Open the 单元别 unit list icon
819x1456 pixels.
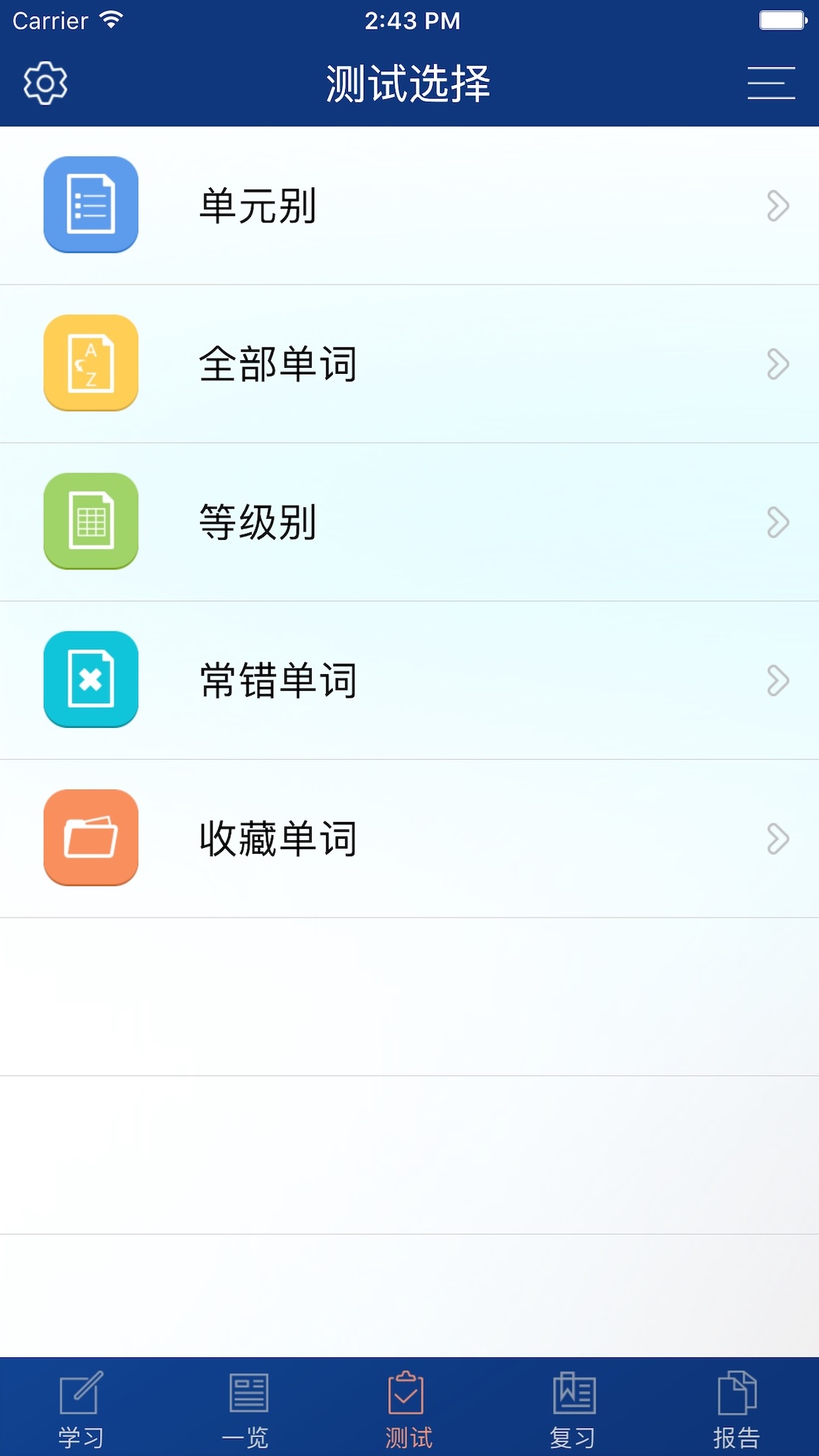click(x=90, y=205)
